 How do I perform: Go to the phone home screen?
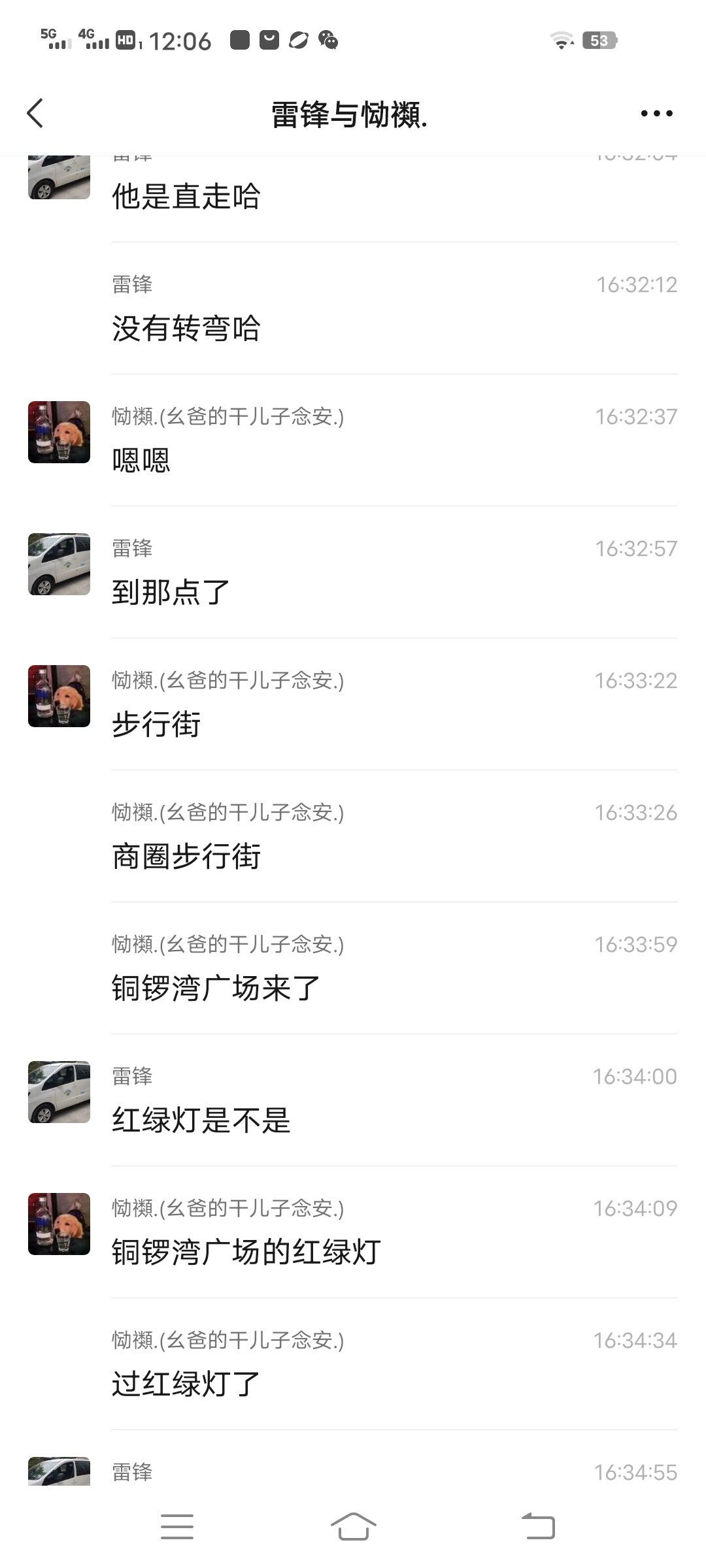[x=353, y=1527]
